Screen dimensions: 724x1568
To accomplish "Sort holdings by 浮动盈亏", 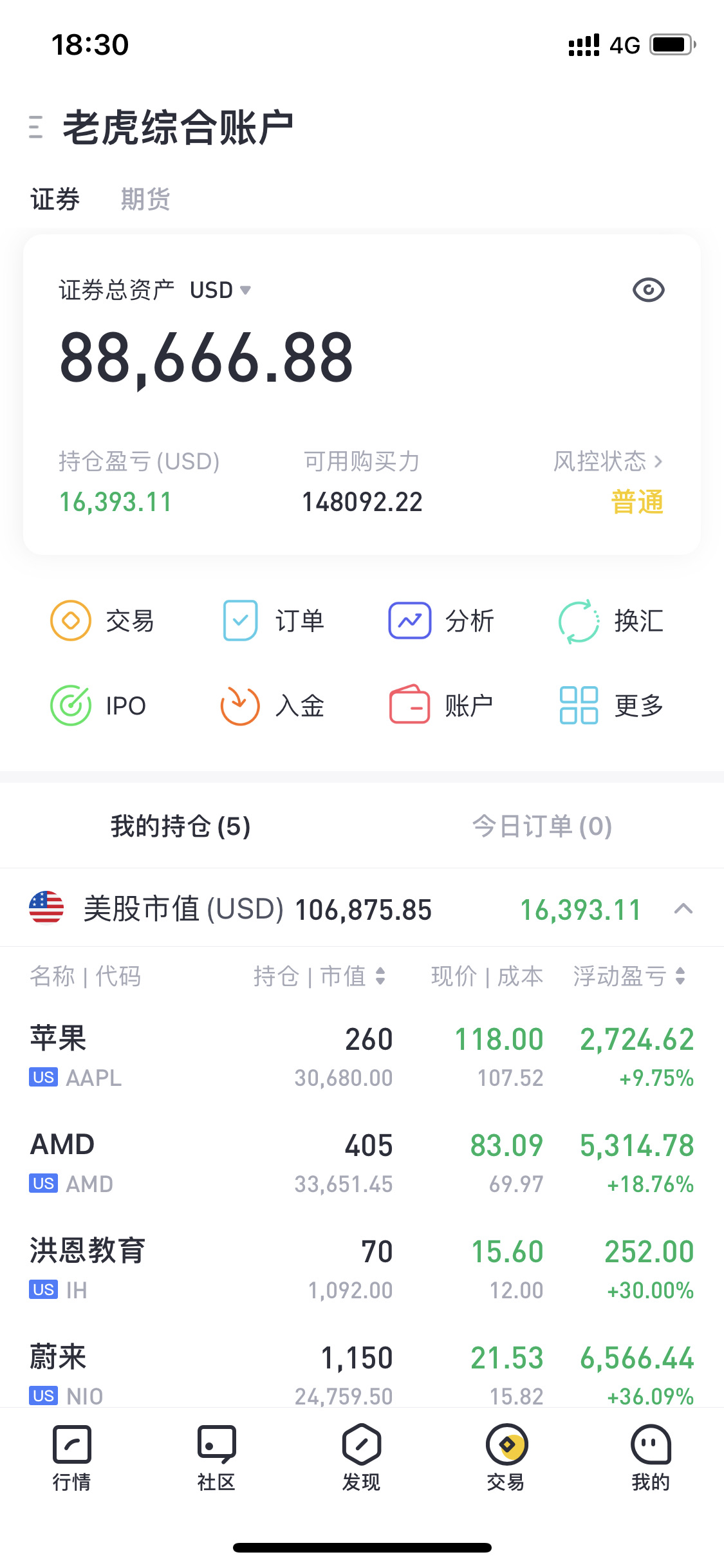I will point(629,976).
